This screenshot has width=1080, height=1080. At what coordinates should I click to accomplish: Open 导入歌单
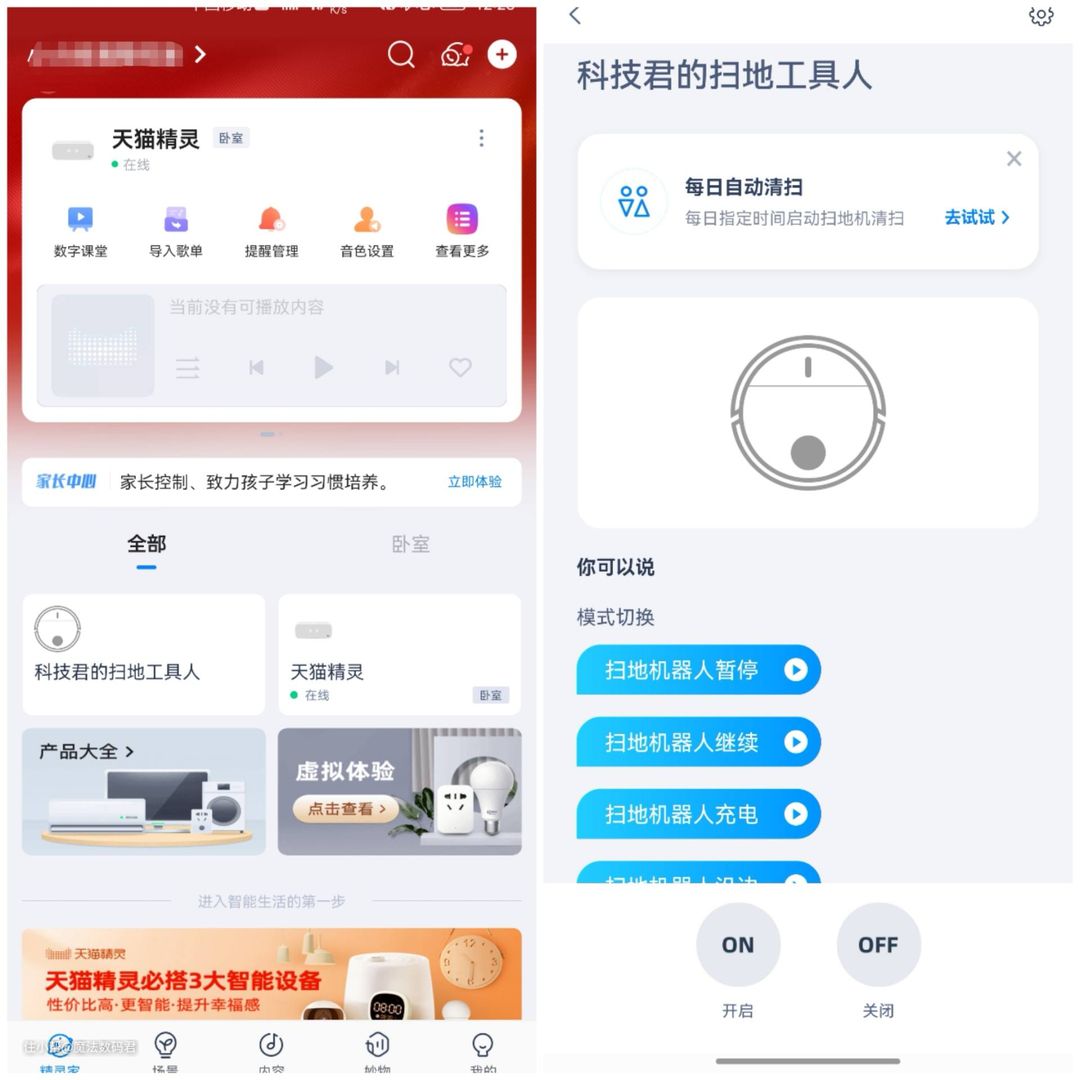pos(176,231)
